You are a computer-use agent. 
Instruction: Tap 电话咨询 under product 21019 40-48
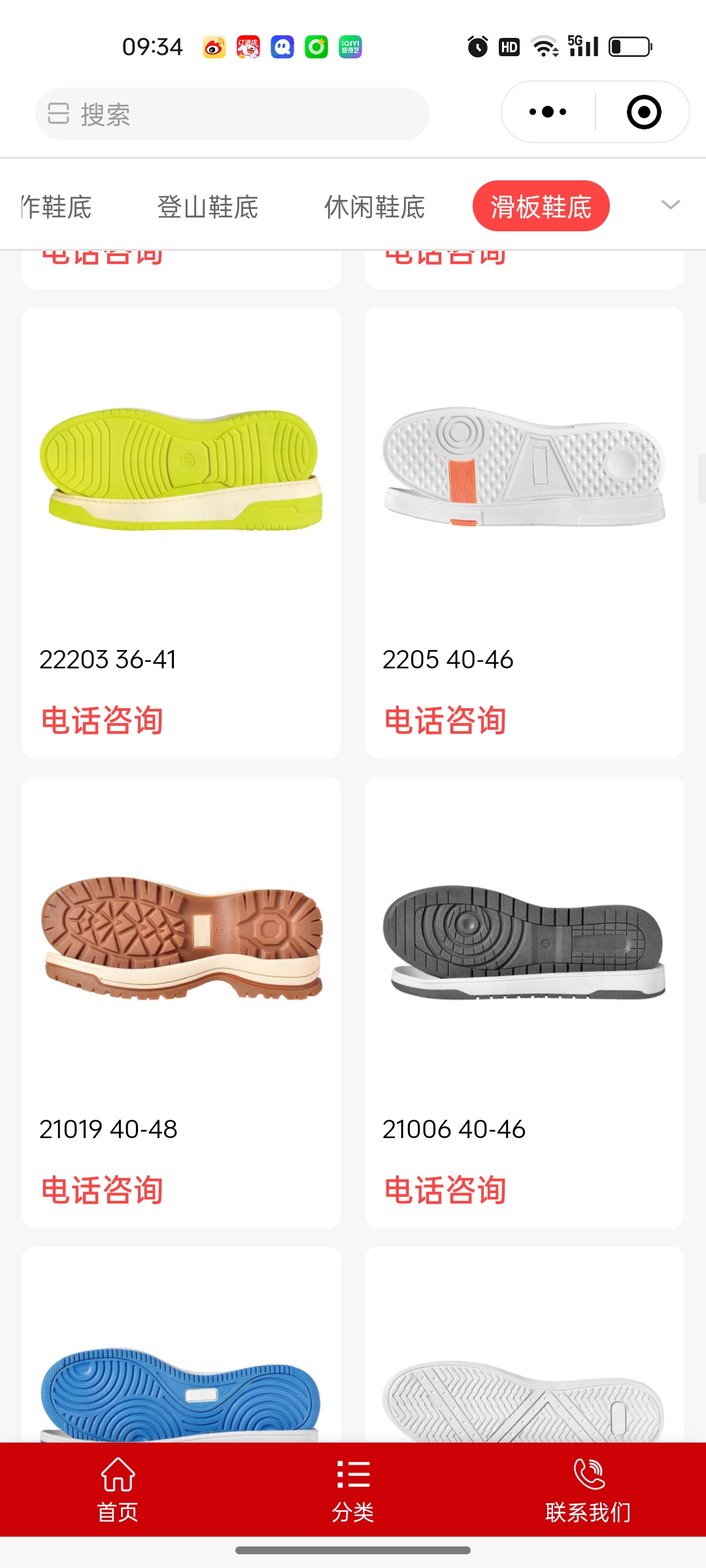click(102, 1190)
